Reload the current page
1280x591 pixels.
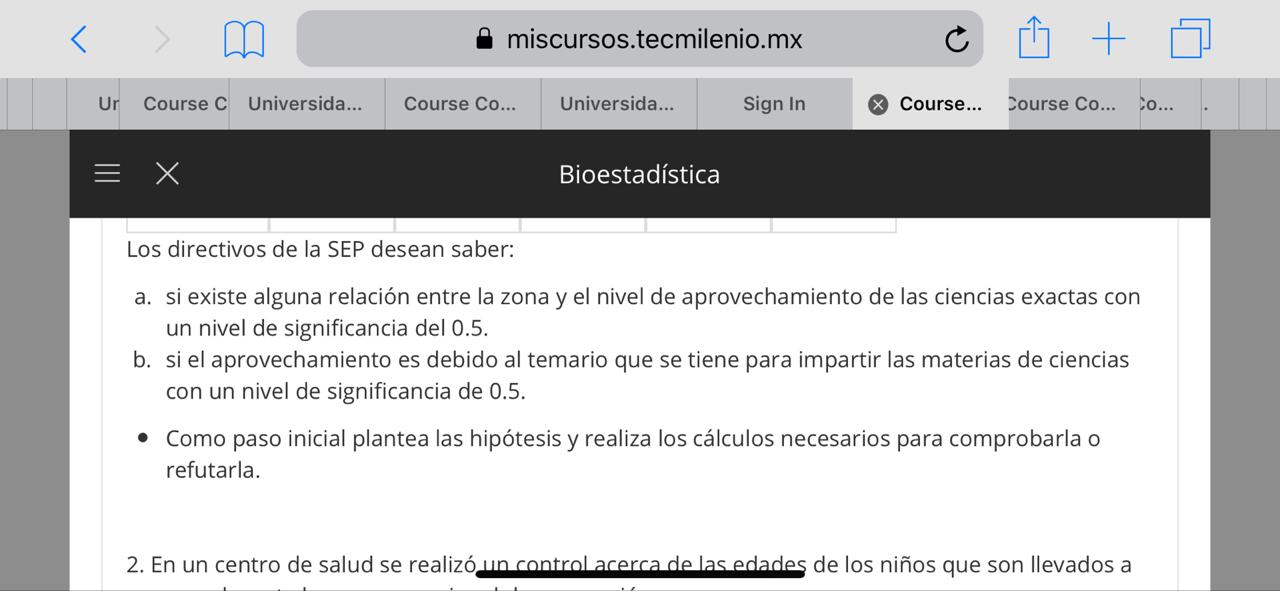coord(956,40)
